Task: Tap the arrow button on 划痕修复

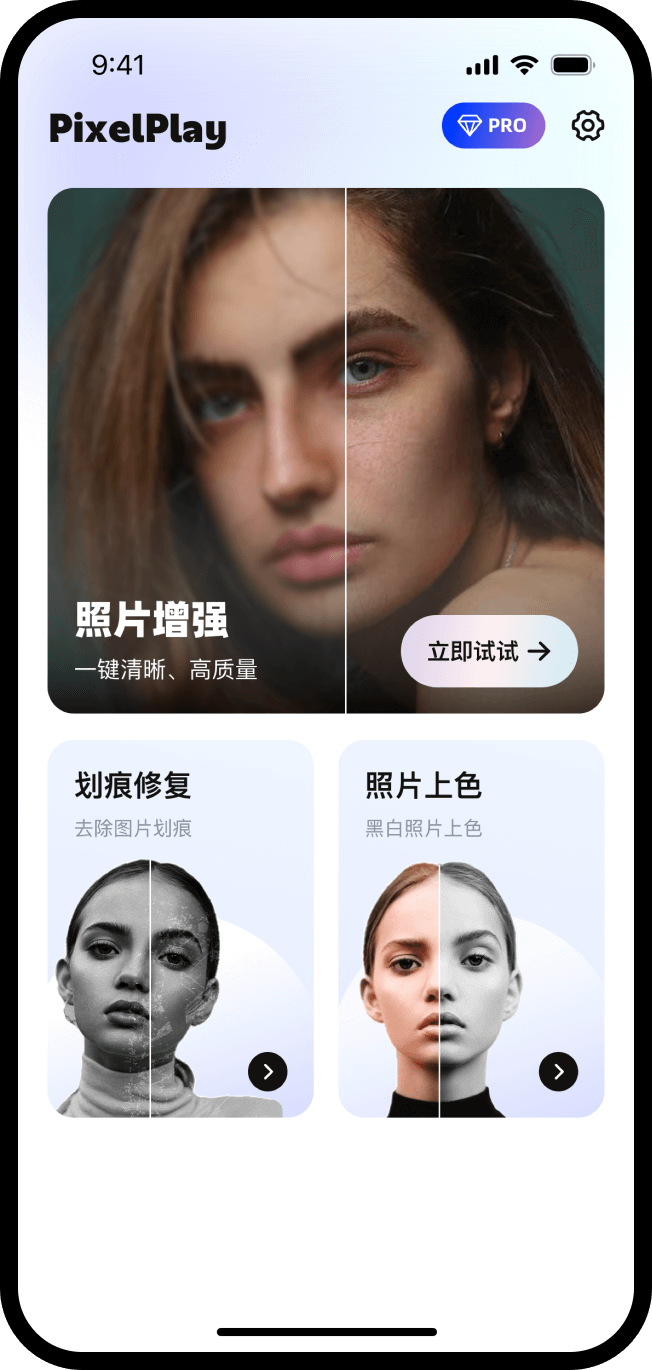Action: [268, 1072]
